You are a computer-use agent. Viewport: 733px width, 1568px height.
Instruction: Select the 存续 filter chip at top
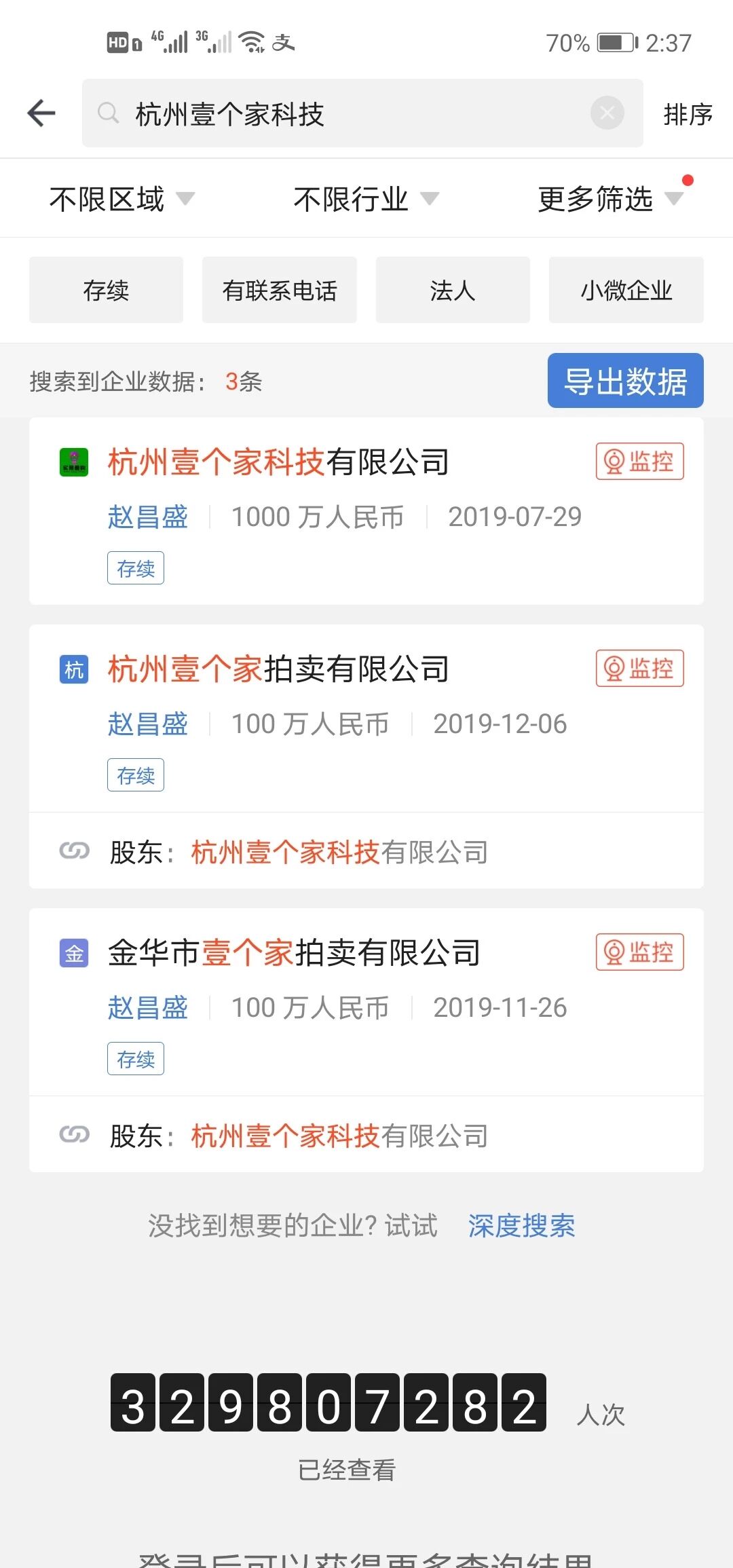coord(106,290)
